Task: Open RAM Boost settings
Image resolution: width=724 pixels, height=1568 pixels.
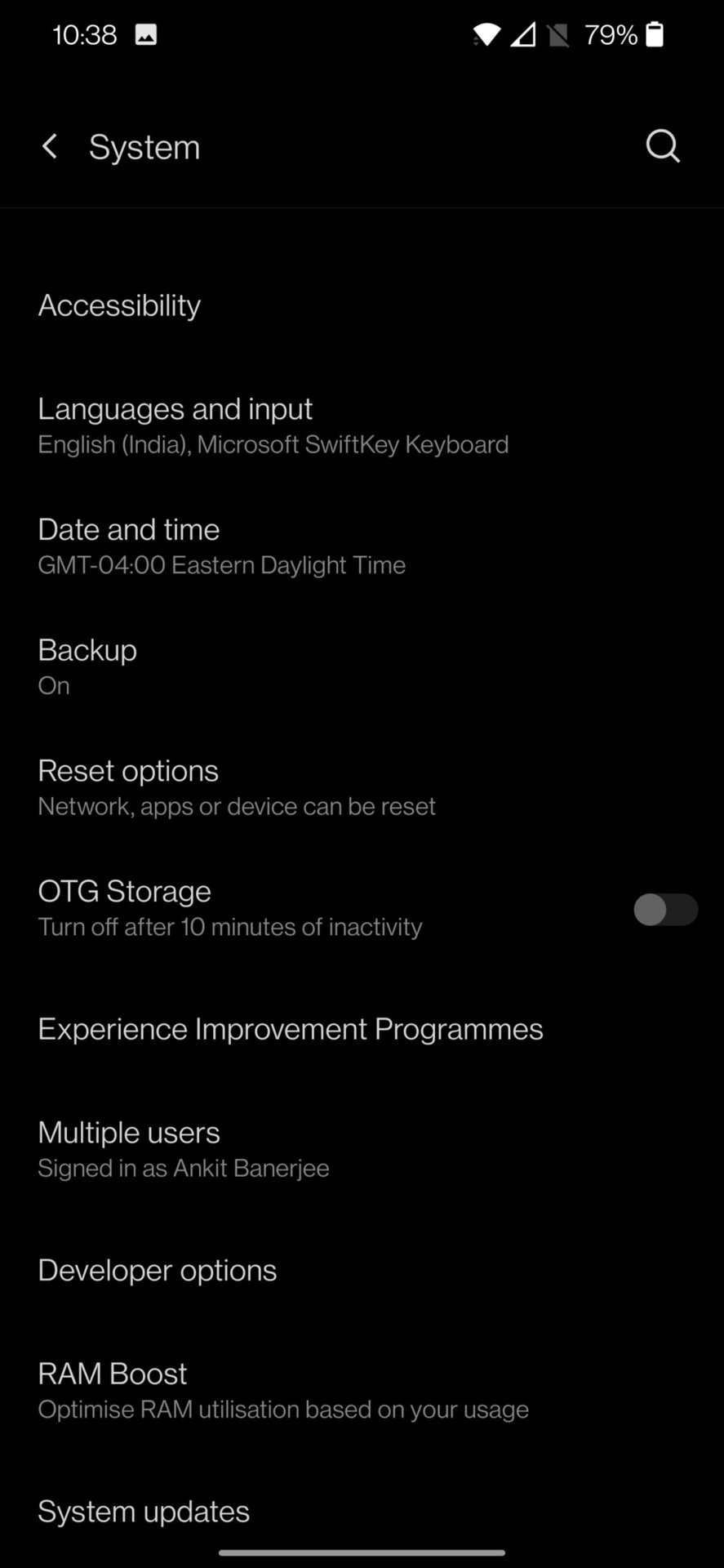Action: (x=362, y=1390)
